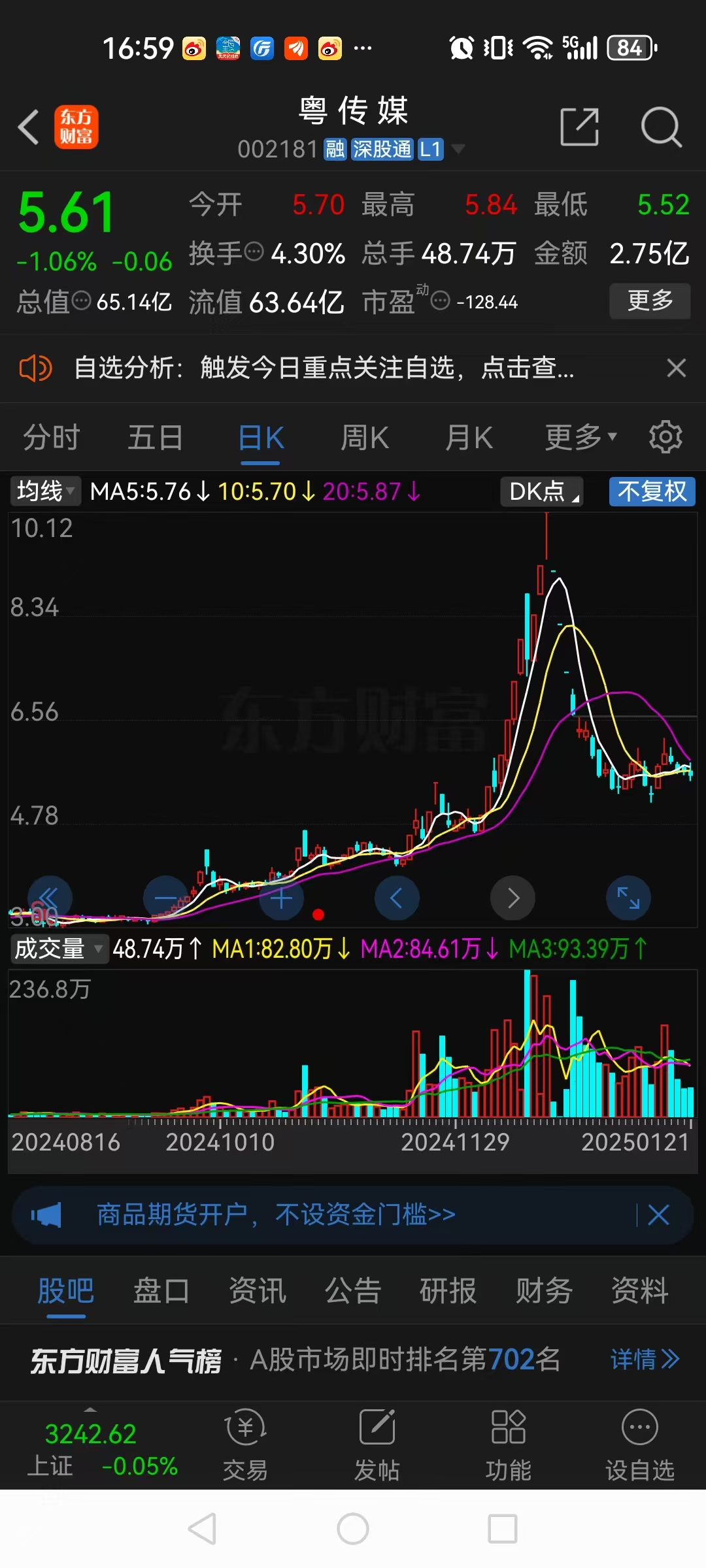Tap 更多 to show more quote details
Viewport: 706px width, 1568px height.
tap(649, 301)
